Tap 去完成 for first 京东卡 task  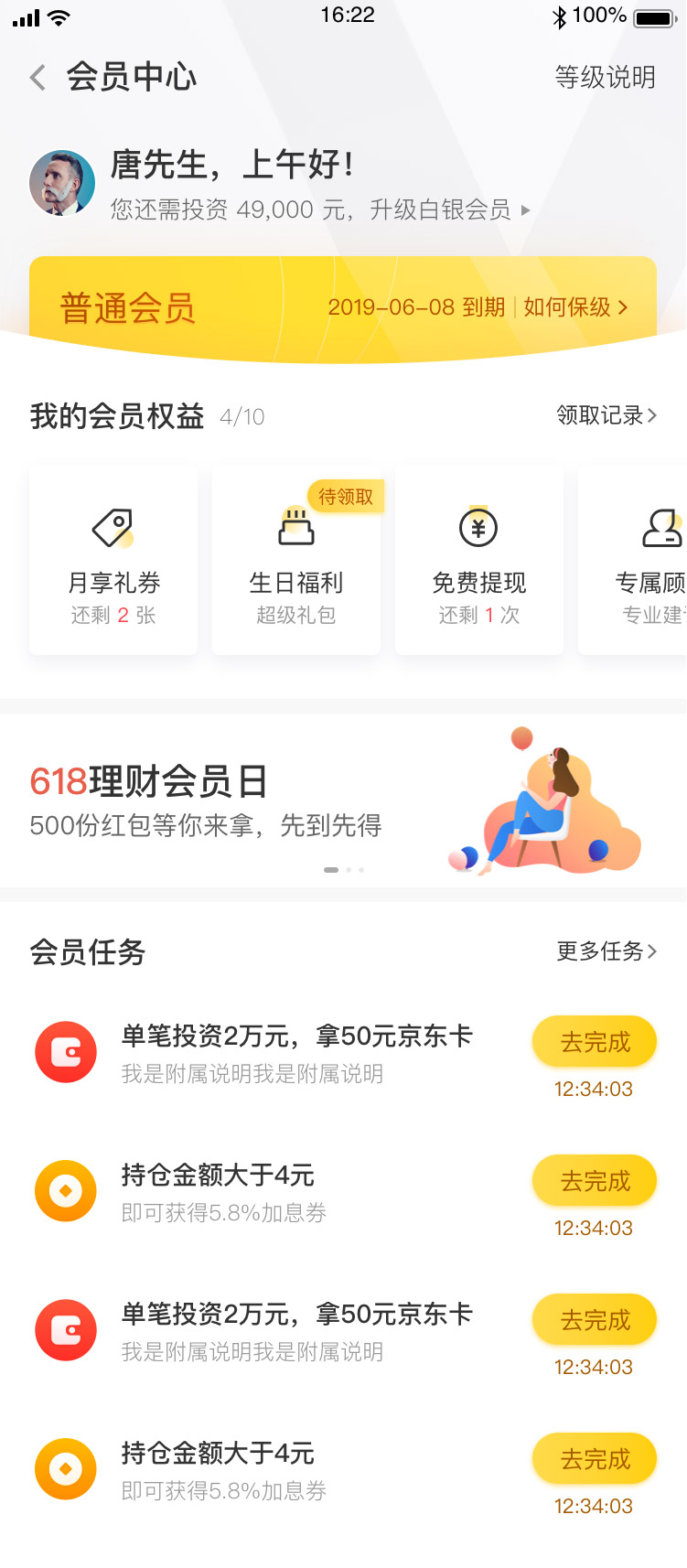pos(595,1041)
